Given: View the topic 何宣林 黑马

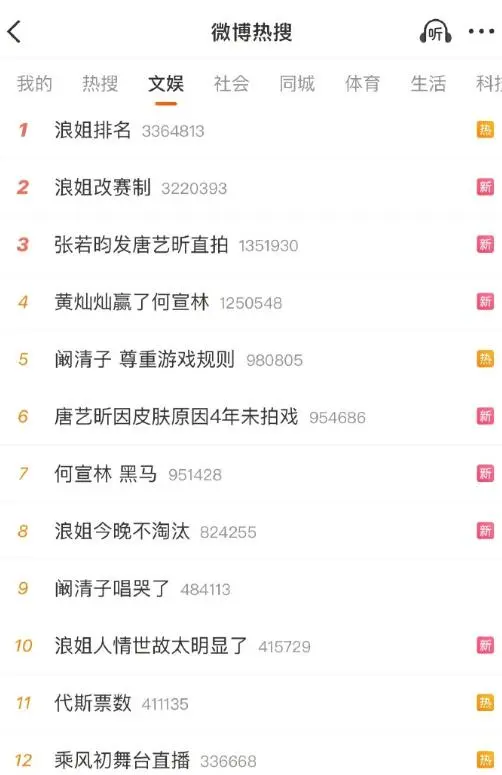Looking at the screenshot, I should [x=251, y=474].
